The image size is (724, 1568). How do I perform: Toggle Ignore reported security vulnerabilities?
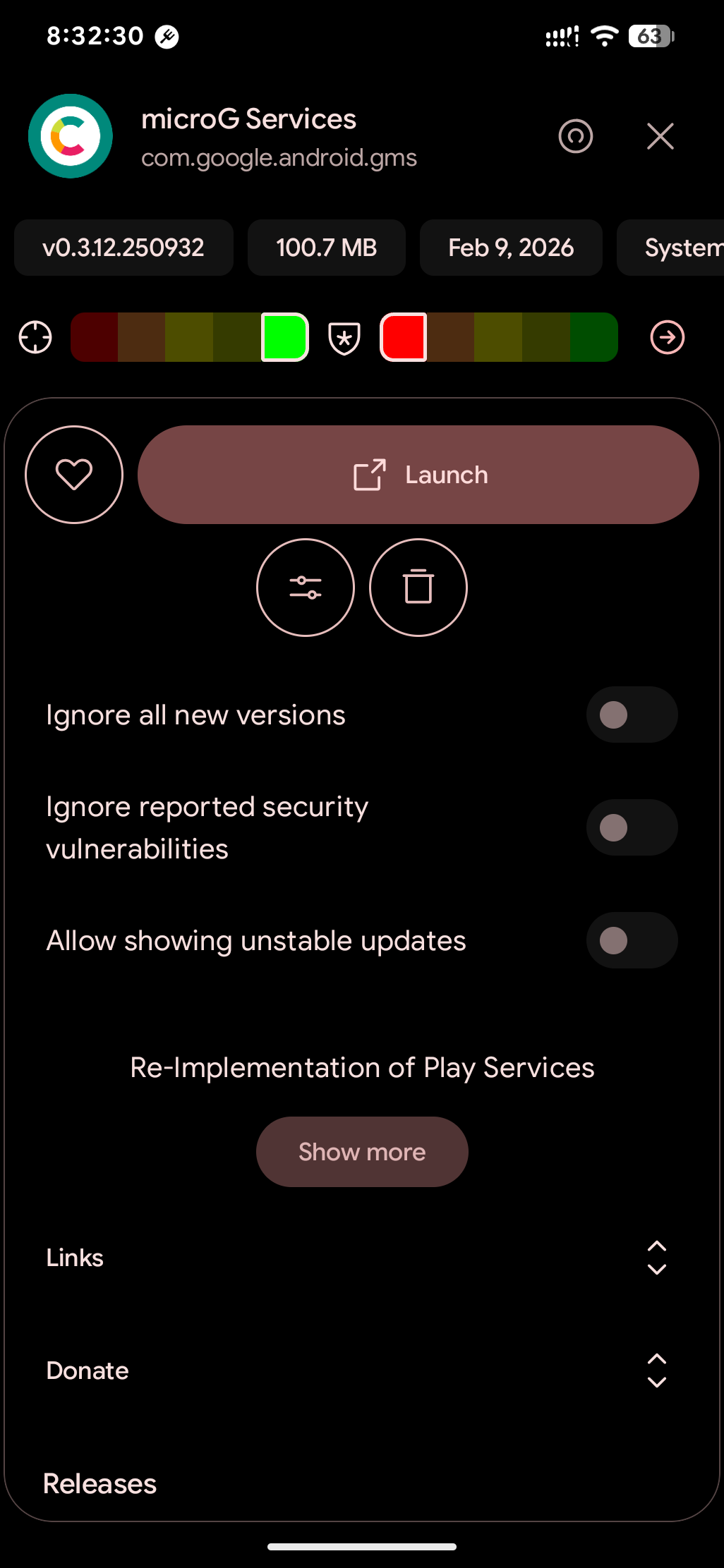(632, 827)
